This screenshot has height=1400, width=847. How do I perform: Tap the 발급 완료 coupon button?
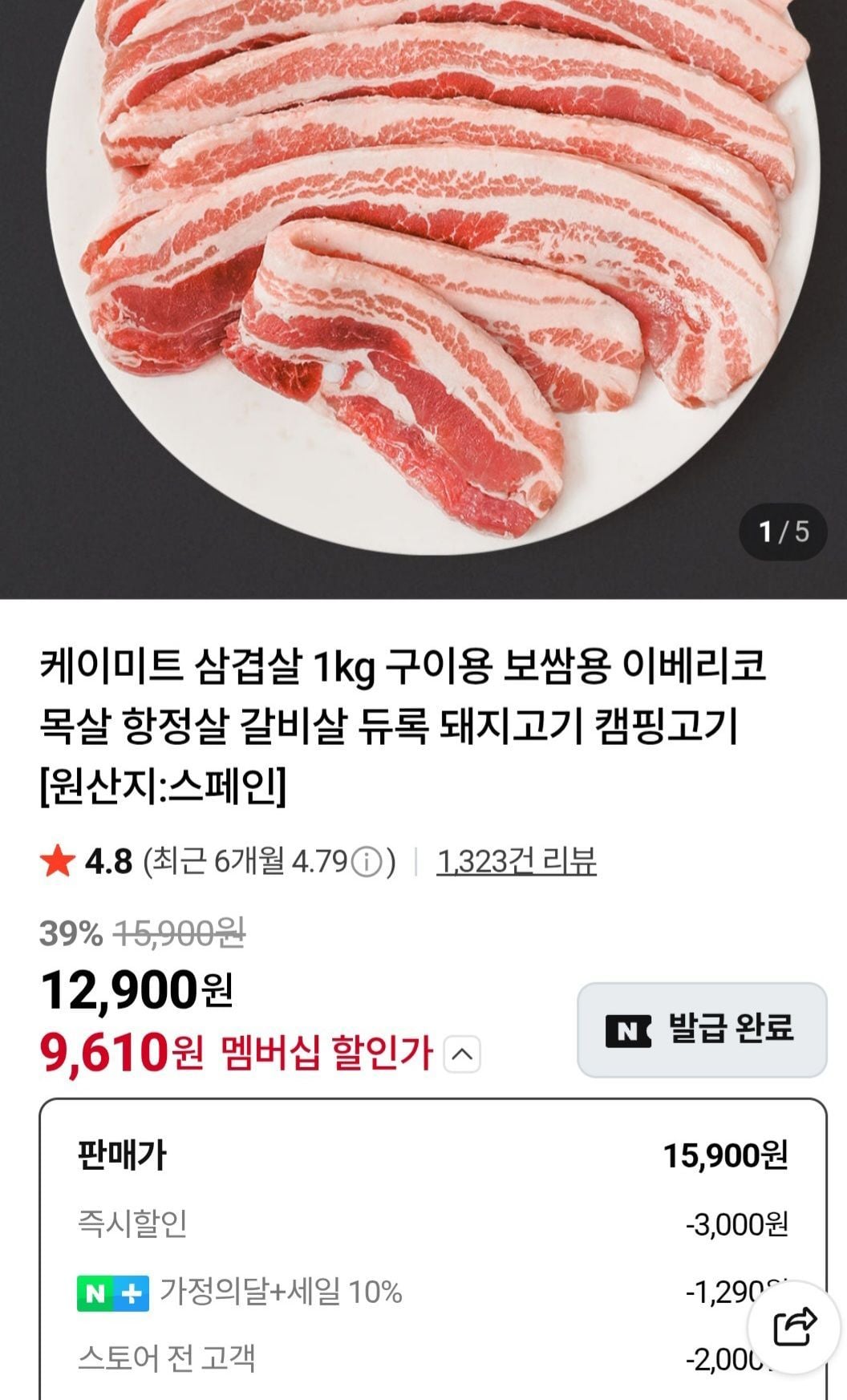[x=702, y=1030]
